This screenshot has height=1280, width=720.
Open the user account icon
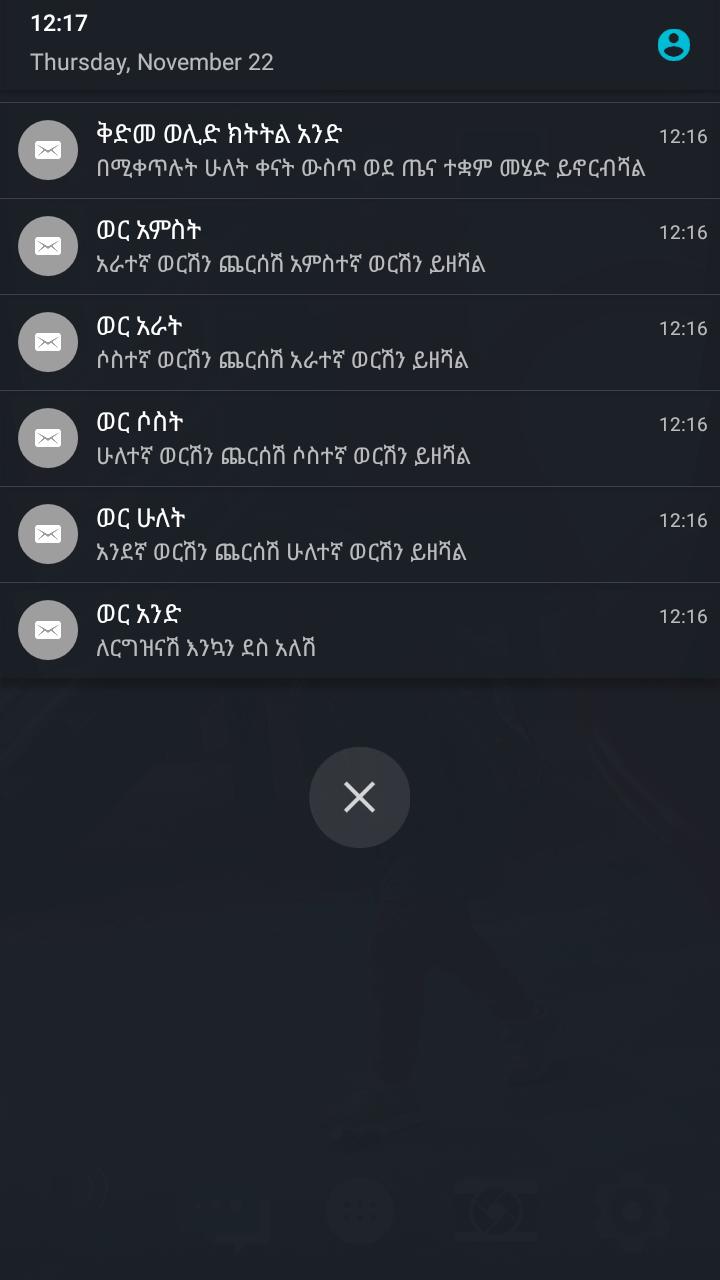673,44
